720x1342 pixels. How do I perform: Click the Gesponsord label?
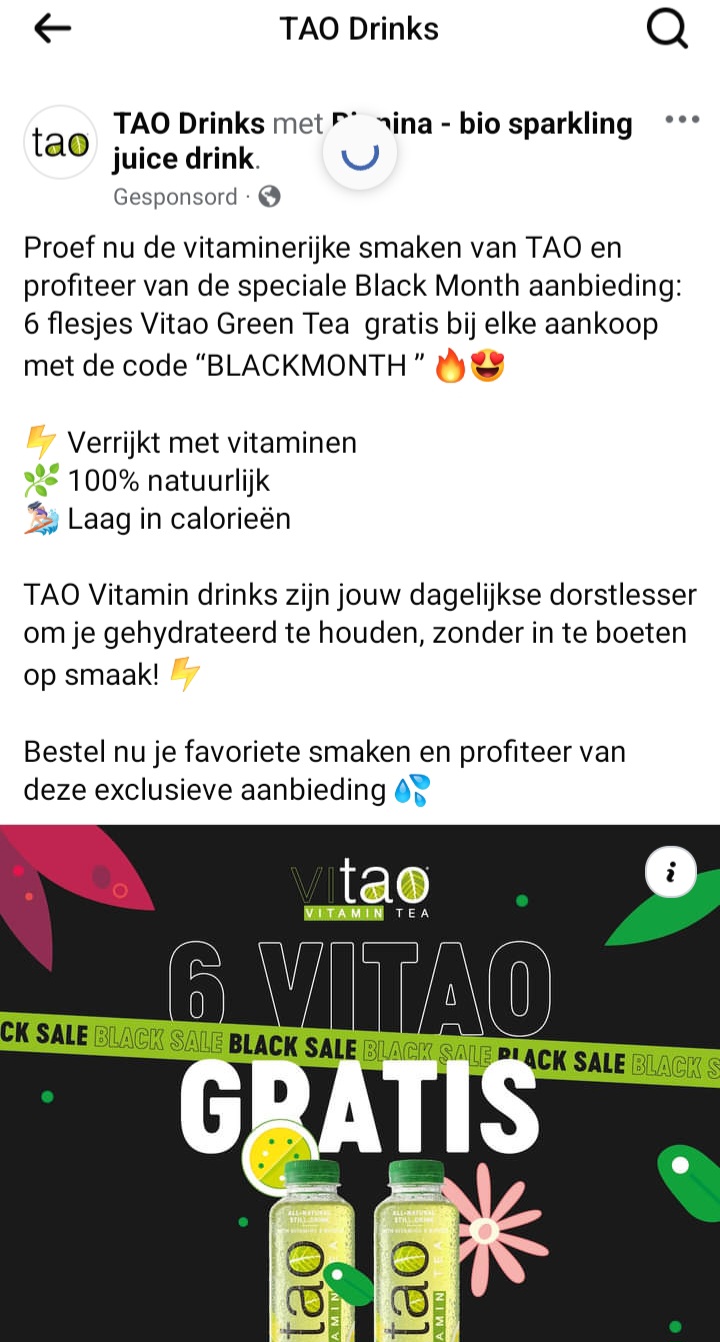(x=175, y=196)
